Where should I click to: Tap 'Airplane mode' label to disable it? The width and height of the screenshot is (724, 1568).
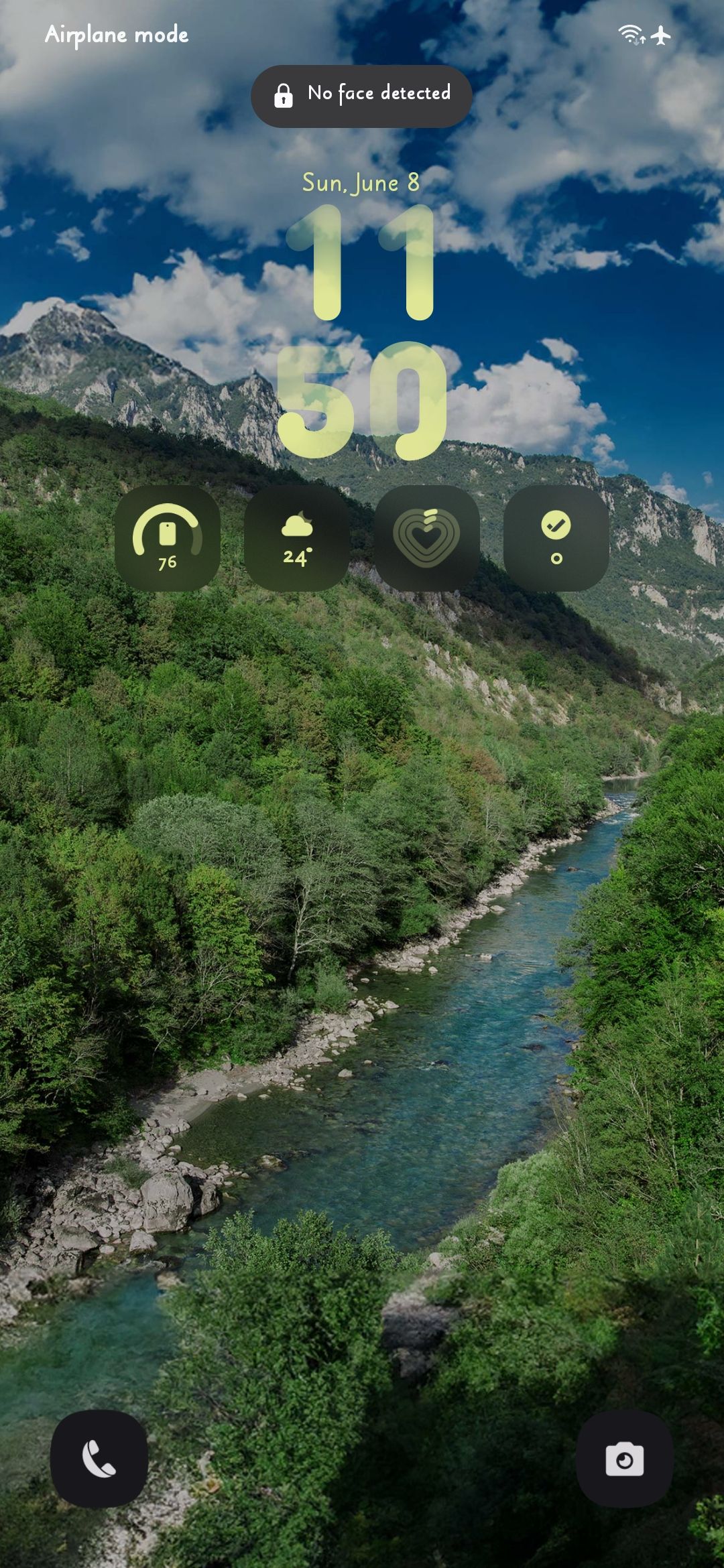pos(116,35)
